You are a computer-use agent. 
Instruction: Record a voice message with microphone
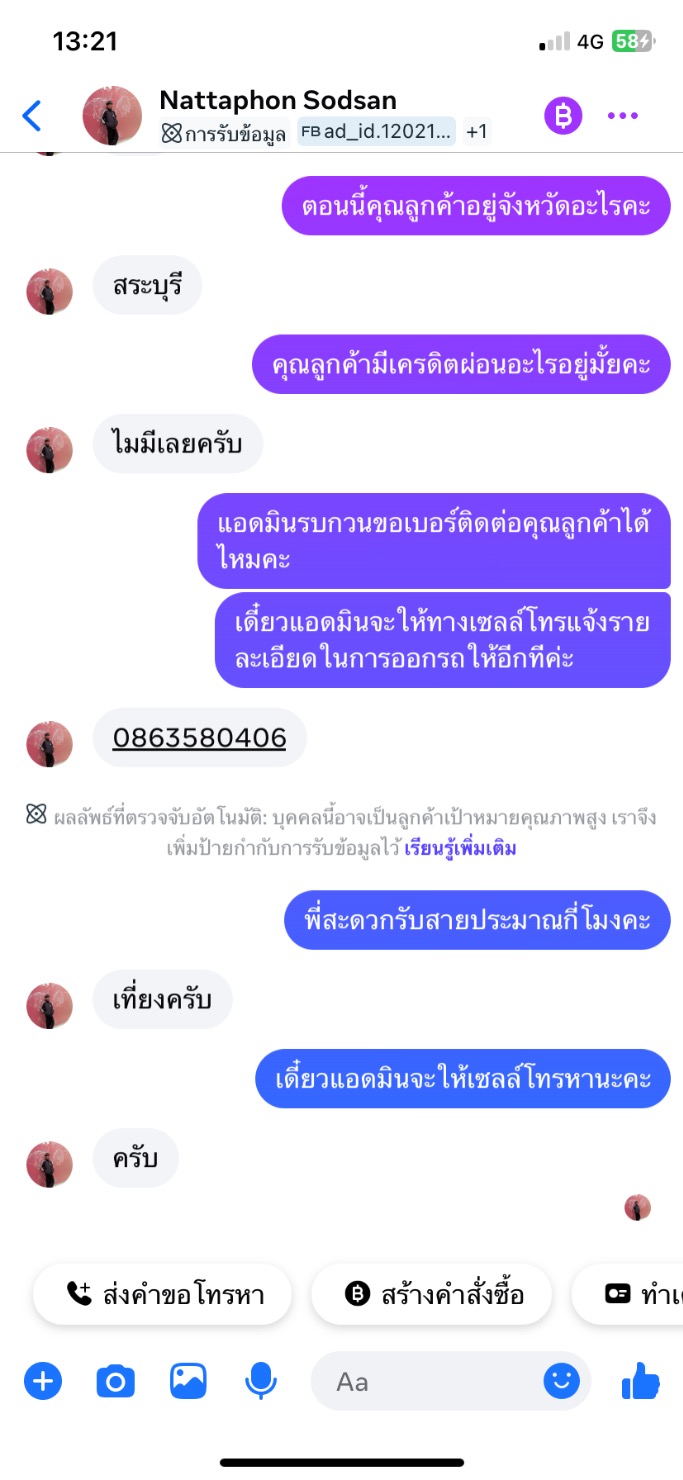click(x=261, y=1382)
